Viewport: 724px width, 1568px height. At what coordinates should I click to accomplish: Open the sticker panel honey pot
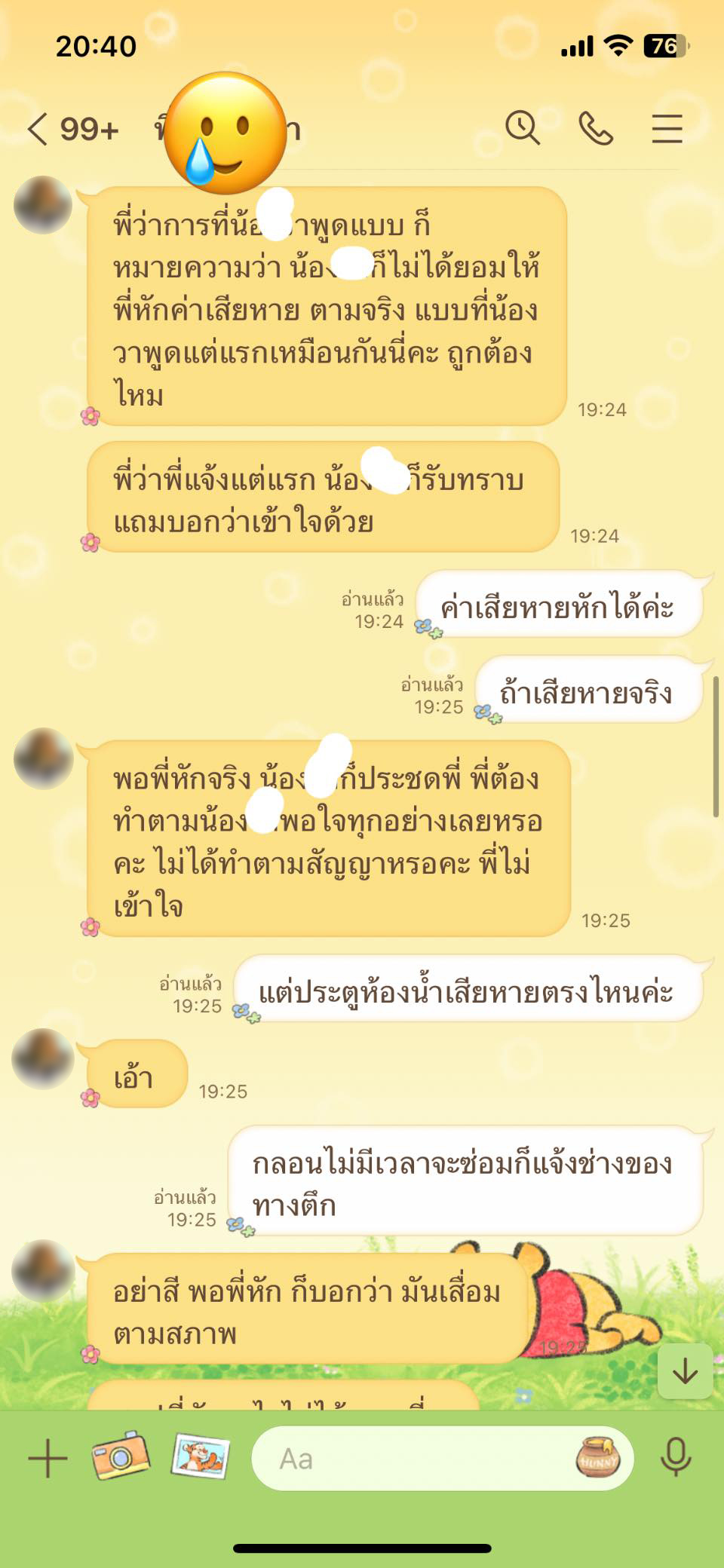tap(598, 1456)
